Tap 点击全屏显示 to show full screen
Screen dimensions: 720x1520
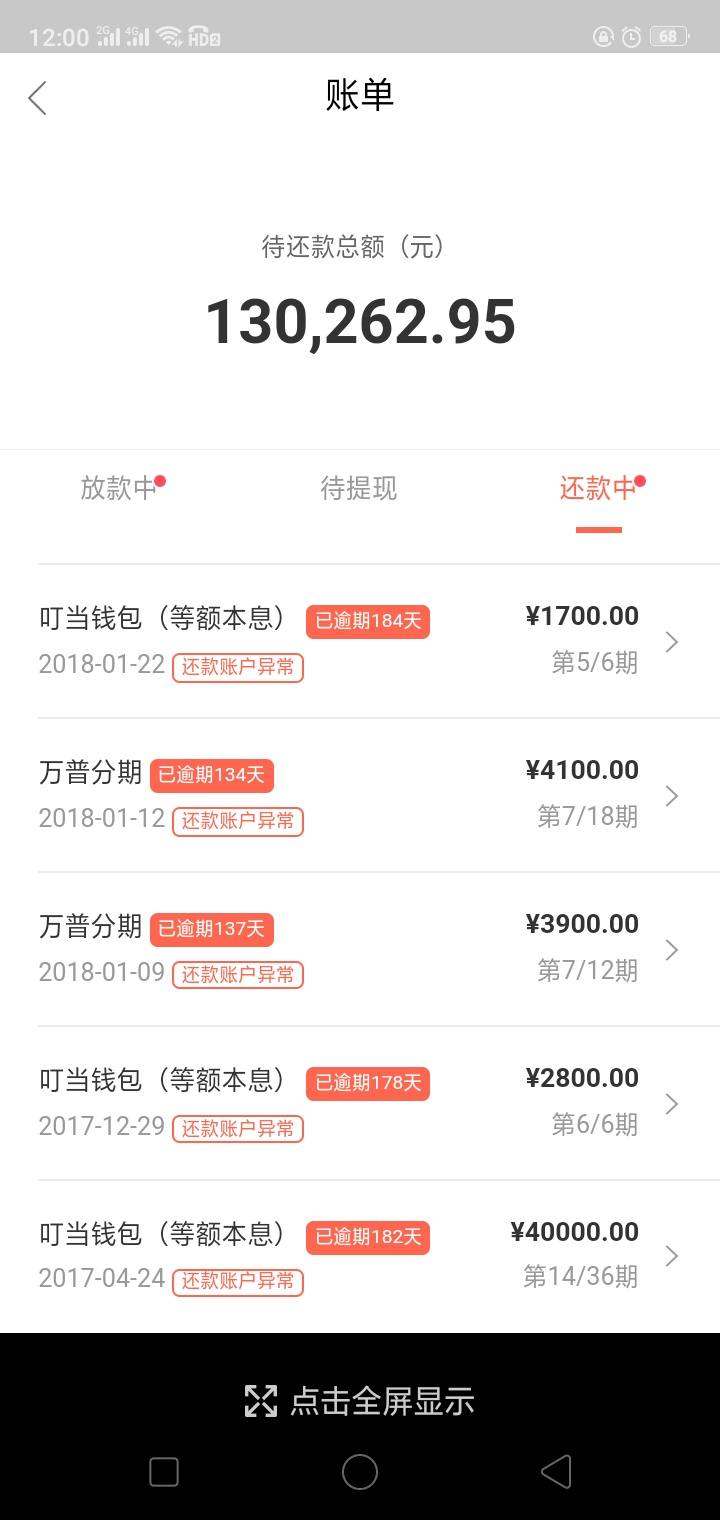pos(360,1401)
